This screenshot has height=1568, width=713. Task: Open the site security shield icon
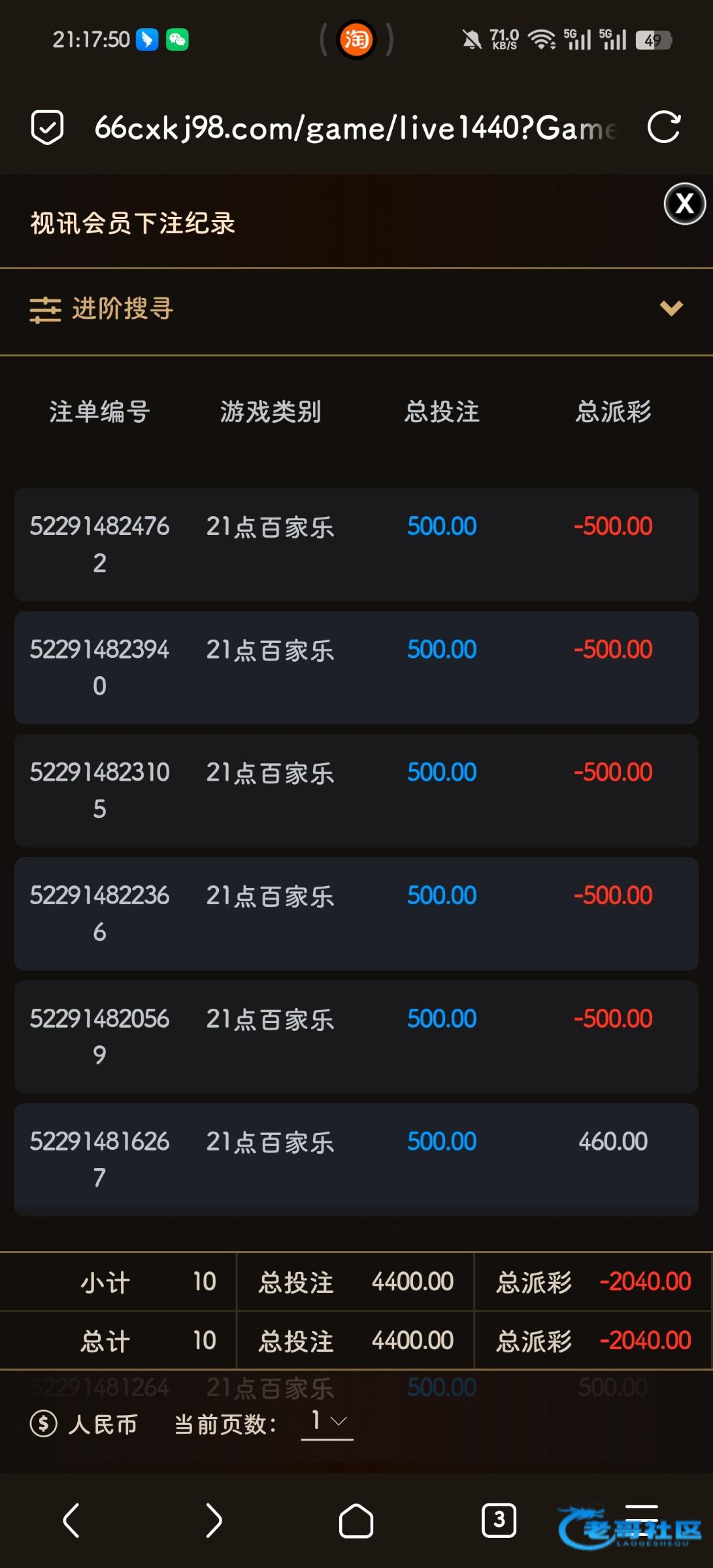[47, 127]
